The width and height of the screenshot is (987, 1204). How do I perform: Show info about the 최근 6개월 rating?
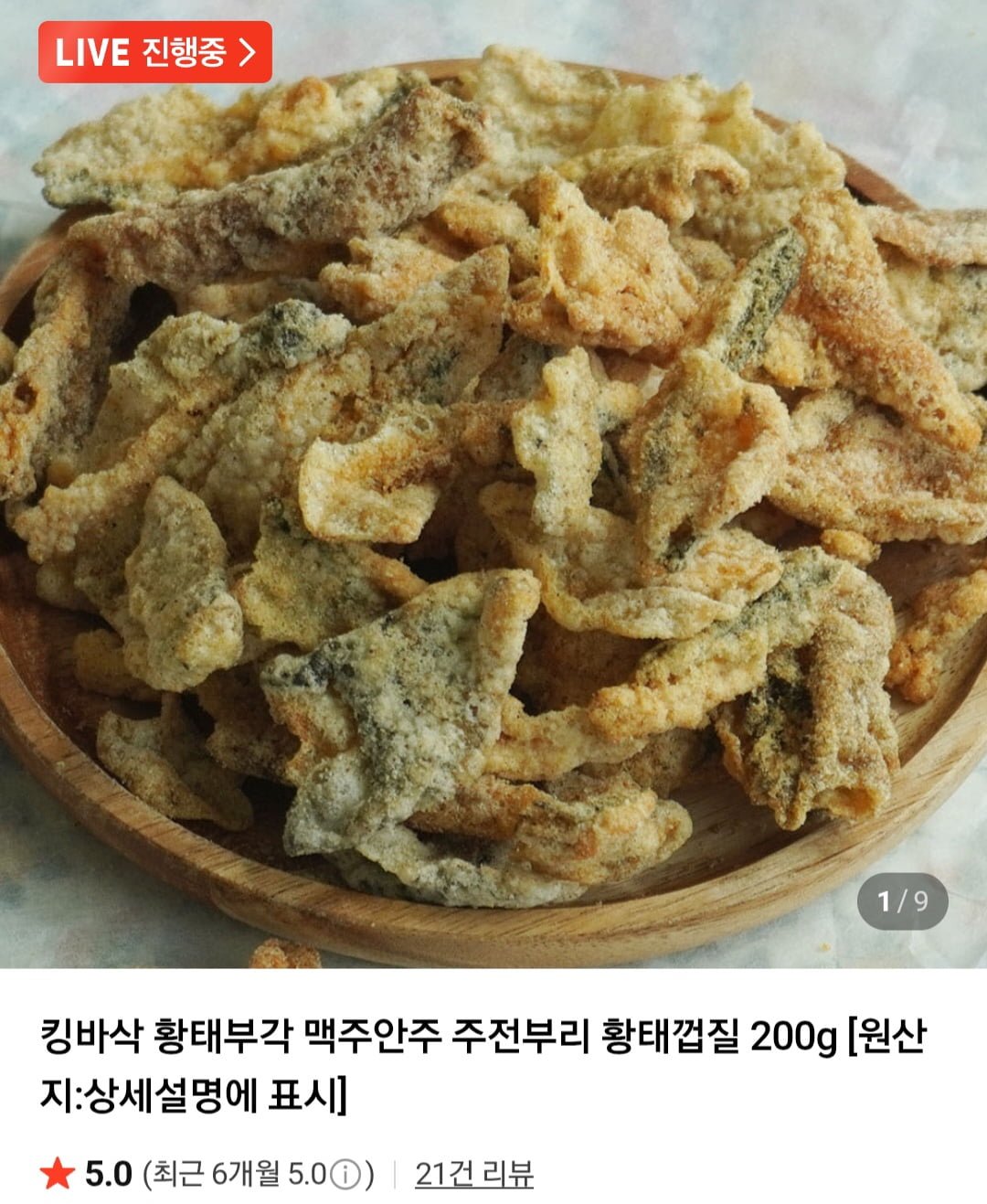click(x=345, y=1175)
